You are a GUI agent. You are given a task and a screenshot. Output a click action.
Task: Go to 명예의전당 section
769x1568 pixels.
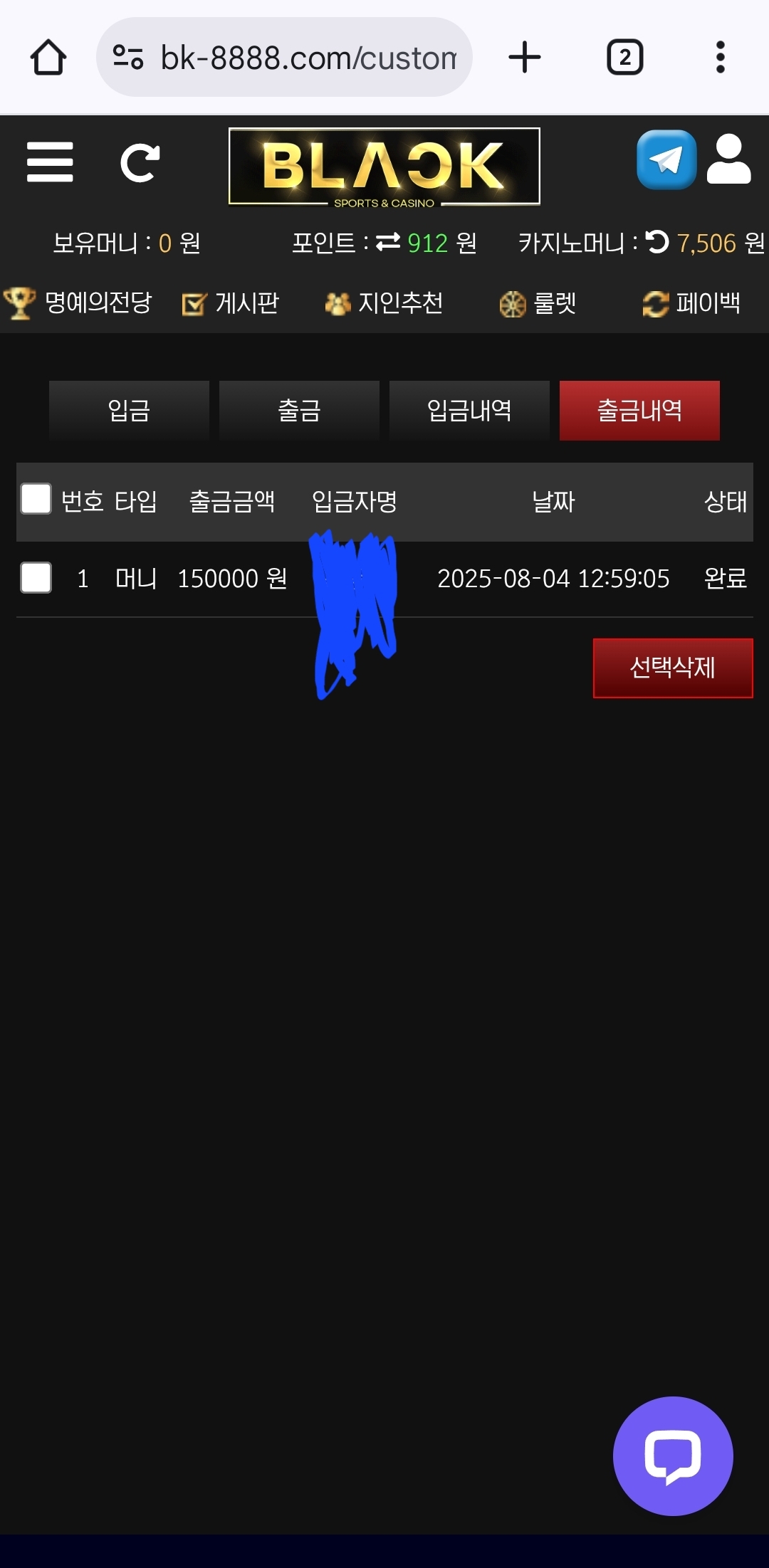78,303
